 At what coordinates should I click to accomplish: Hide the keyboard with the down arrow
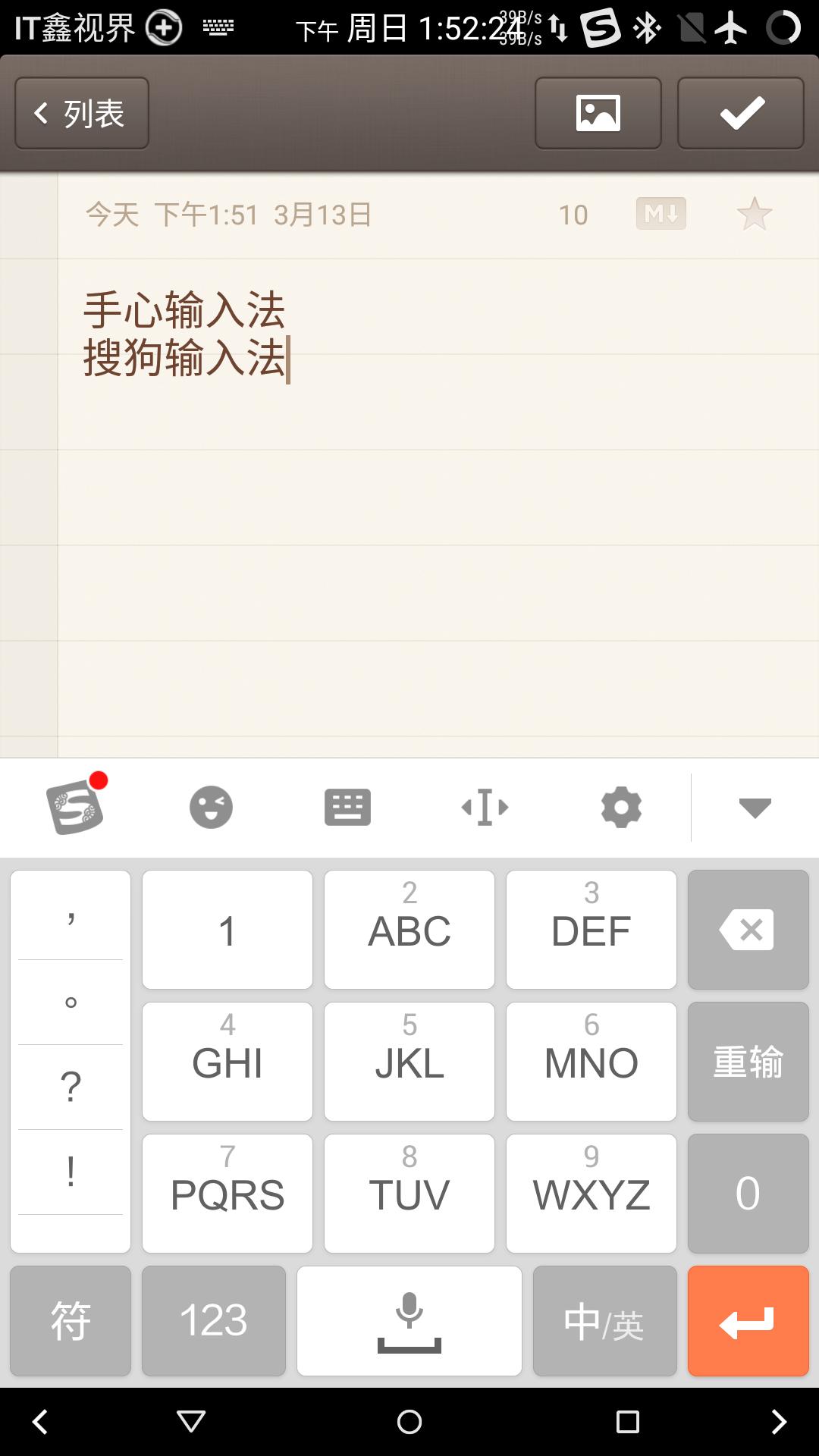click(x=755, y=806)
